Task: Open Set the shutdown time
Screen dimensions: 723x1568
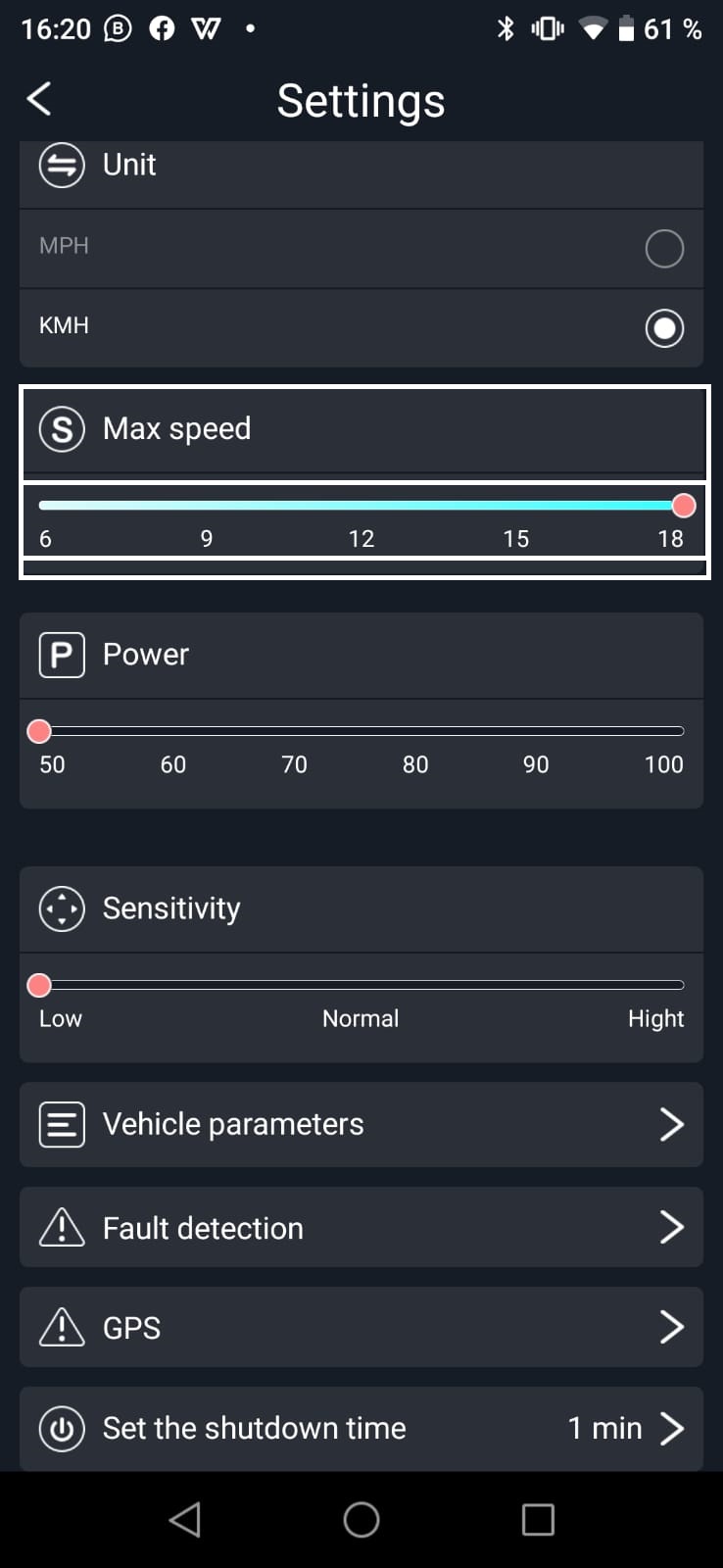Action: click(x=361, y=1428)
